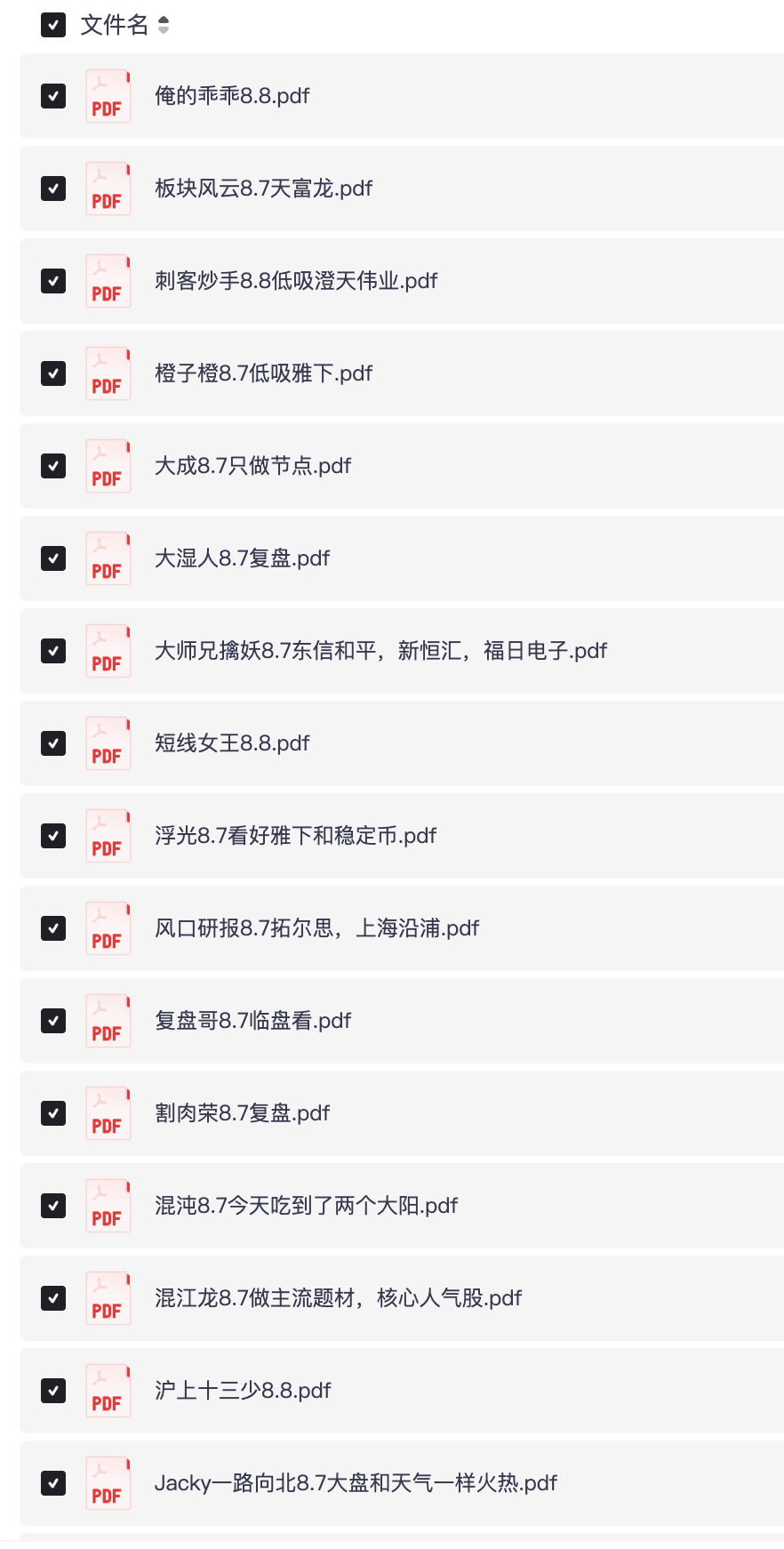Uncheck the box for 俺的乖乖8.8.pdf
784x1549 pixels.
pyautogui.click(x=53, y=96)
